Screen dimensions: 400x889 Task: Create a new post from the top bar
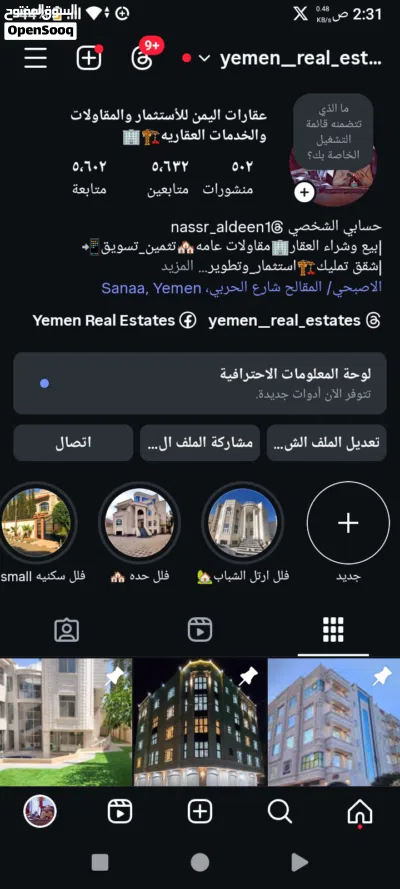(89, 58)
